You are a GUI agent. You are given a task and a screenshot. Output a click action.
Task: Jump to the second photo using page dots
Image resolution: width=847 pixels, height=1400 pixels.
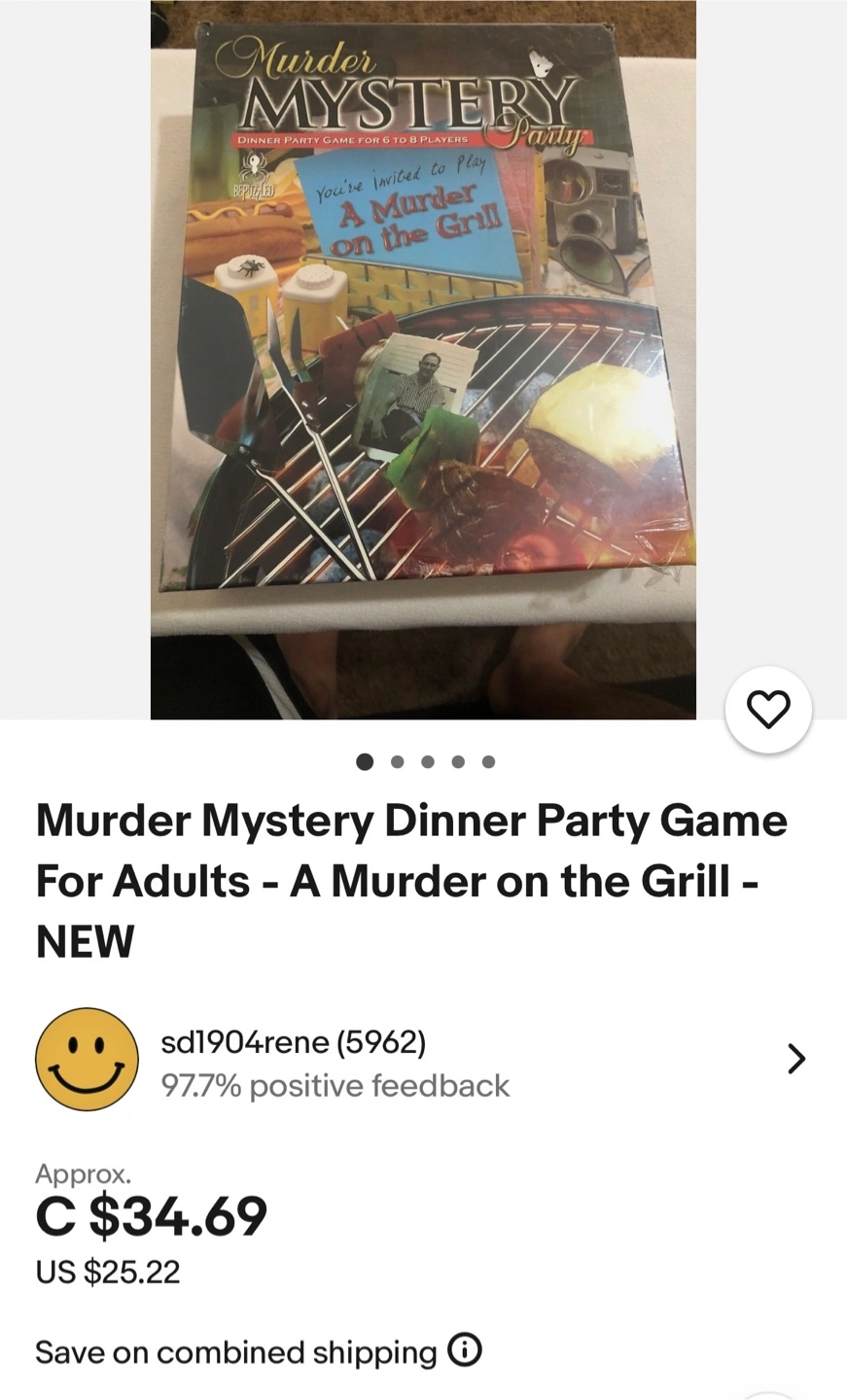[397, 762]
